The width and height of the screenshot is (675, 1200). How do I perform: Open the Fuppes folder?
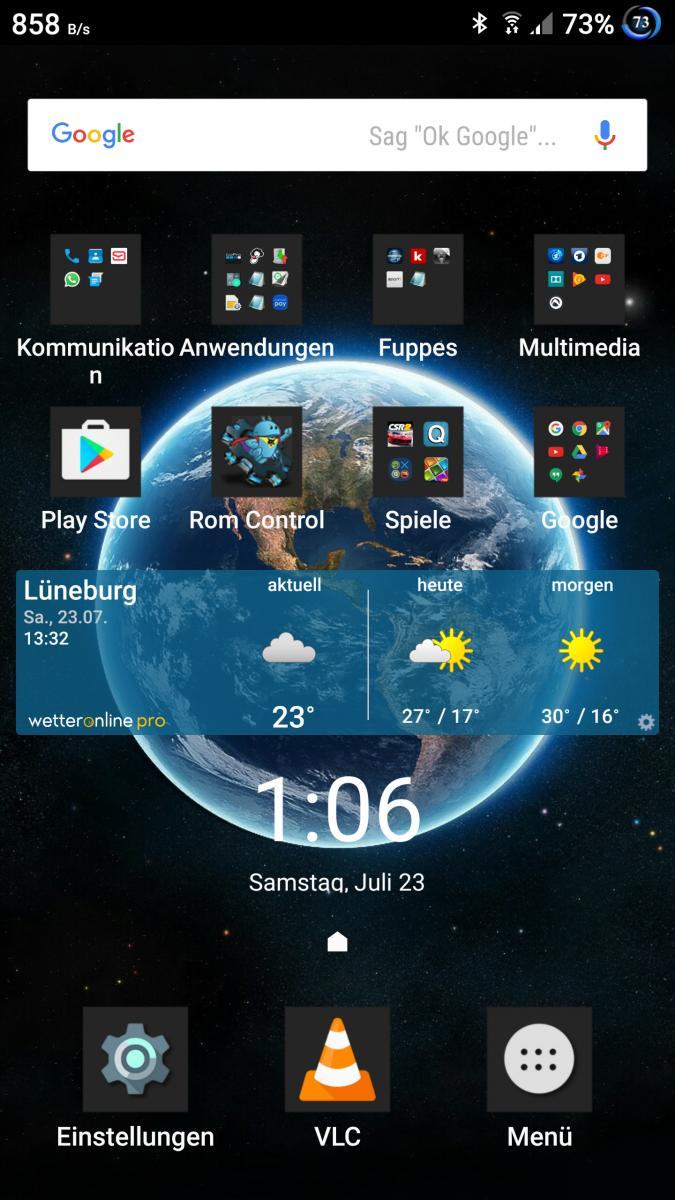click(418, 279)
